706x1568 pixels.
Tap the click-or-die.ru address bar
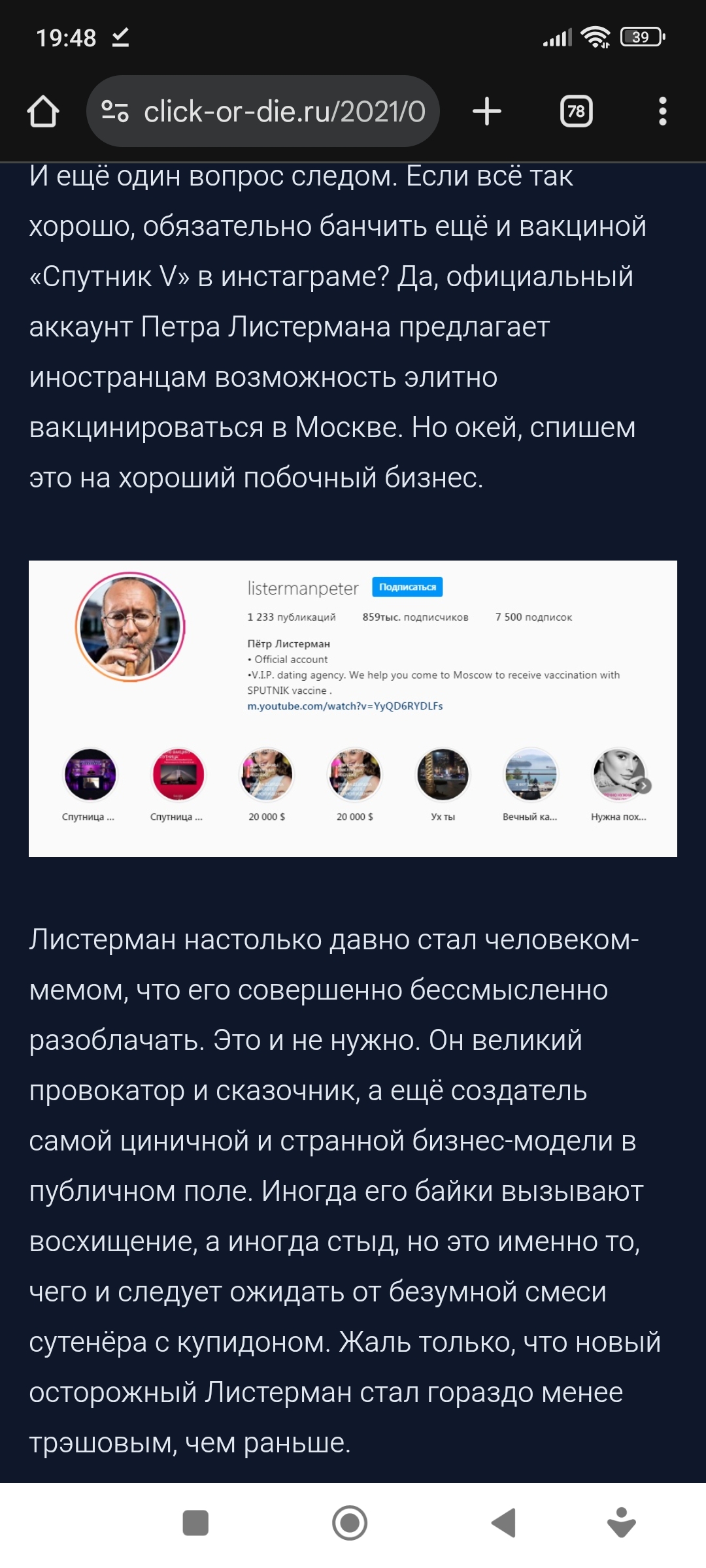284,111
